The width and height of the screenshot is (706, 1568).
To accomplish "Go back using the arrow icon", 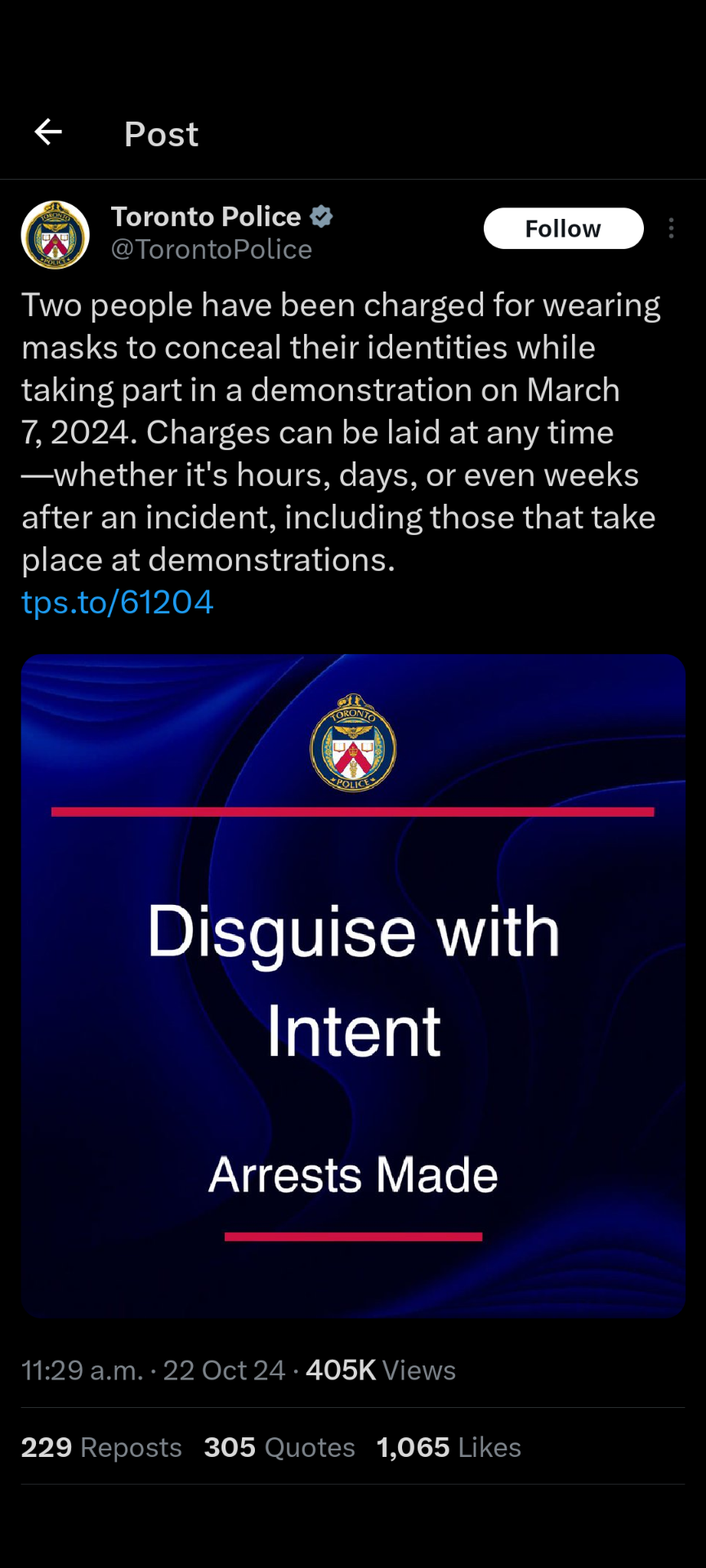I will pos(48,131).
